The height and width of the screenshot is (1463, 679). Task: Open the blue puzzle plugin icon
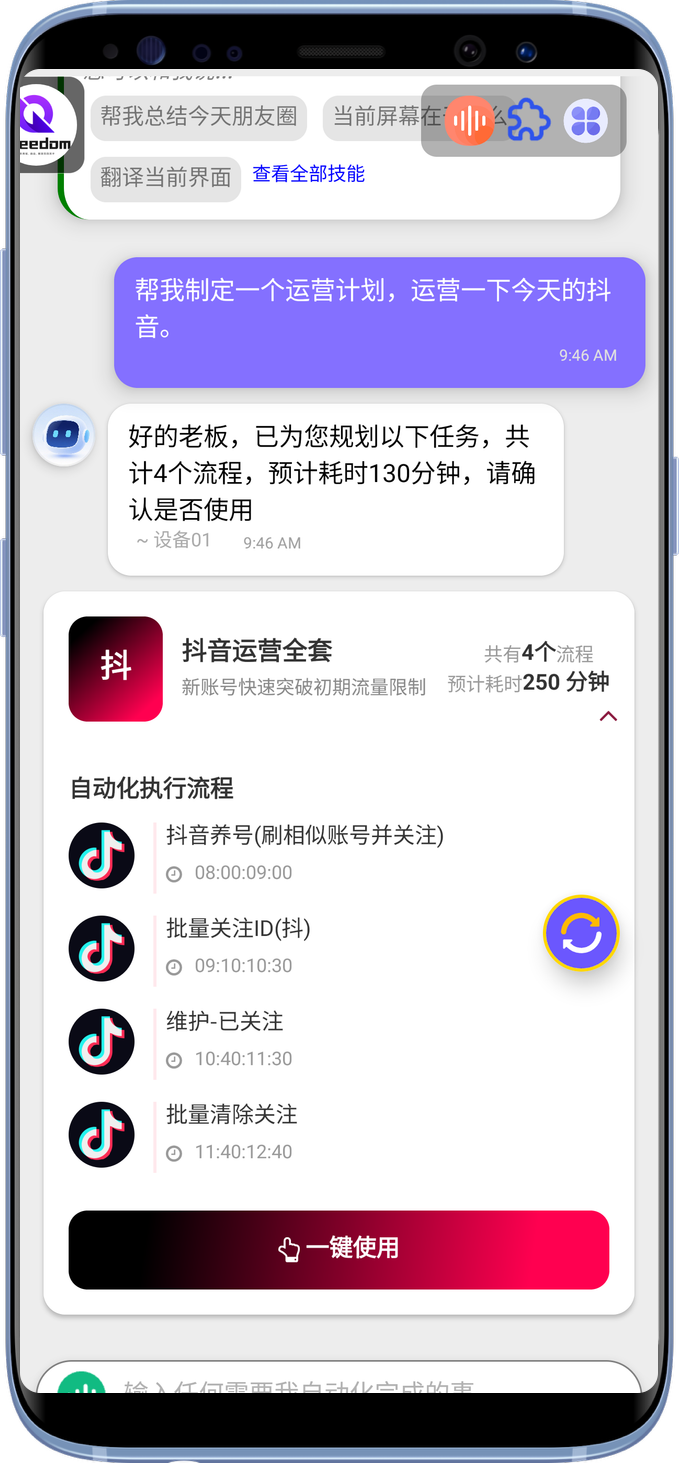(528, 121)
